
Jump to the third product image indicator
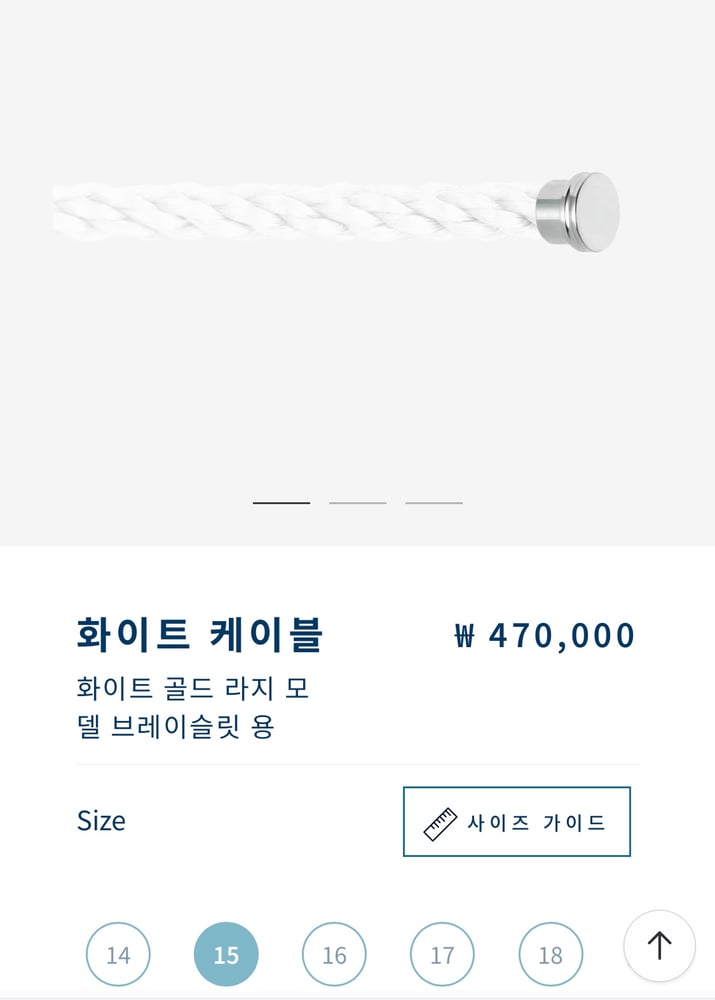pyautogui.click(x=434, y=503)
